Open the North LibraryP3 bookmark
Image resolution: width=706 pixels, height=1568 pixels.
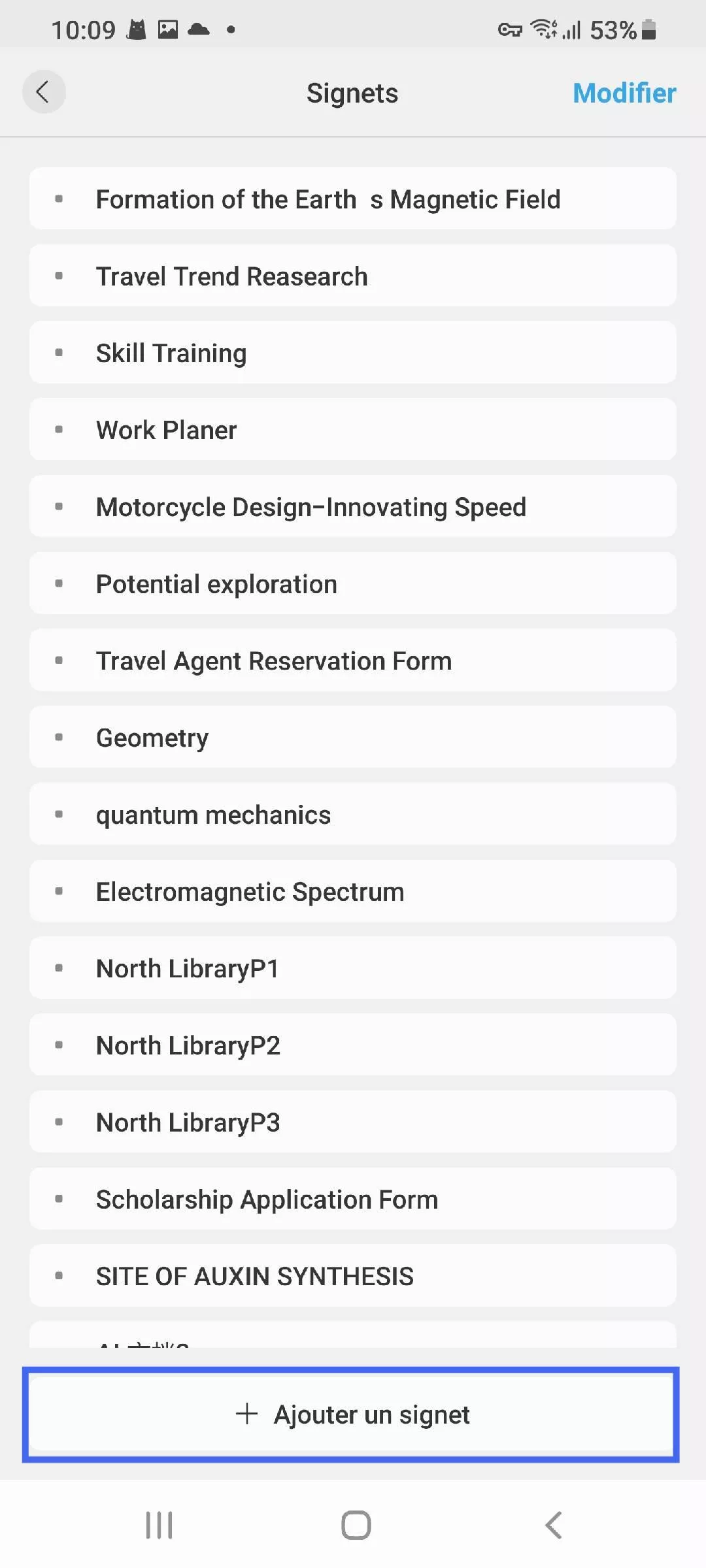188,1122
